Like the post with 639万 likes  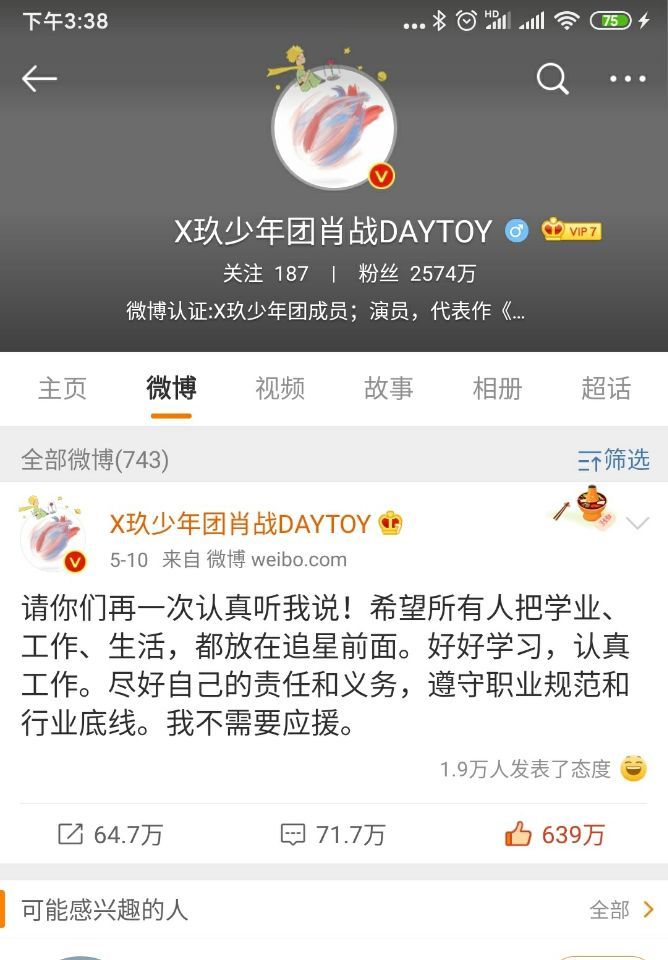(x=555, y=834)
